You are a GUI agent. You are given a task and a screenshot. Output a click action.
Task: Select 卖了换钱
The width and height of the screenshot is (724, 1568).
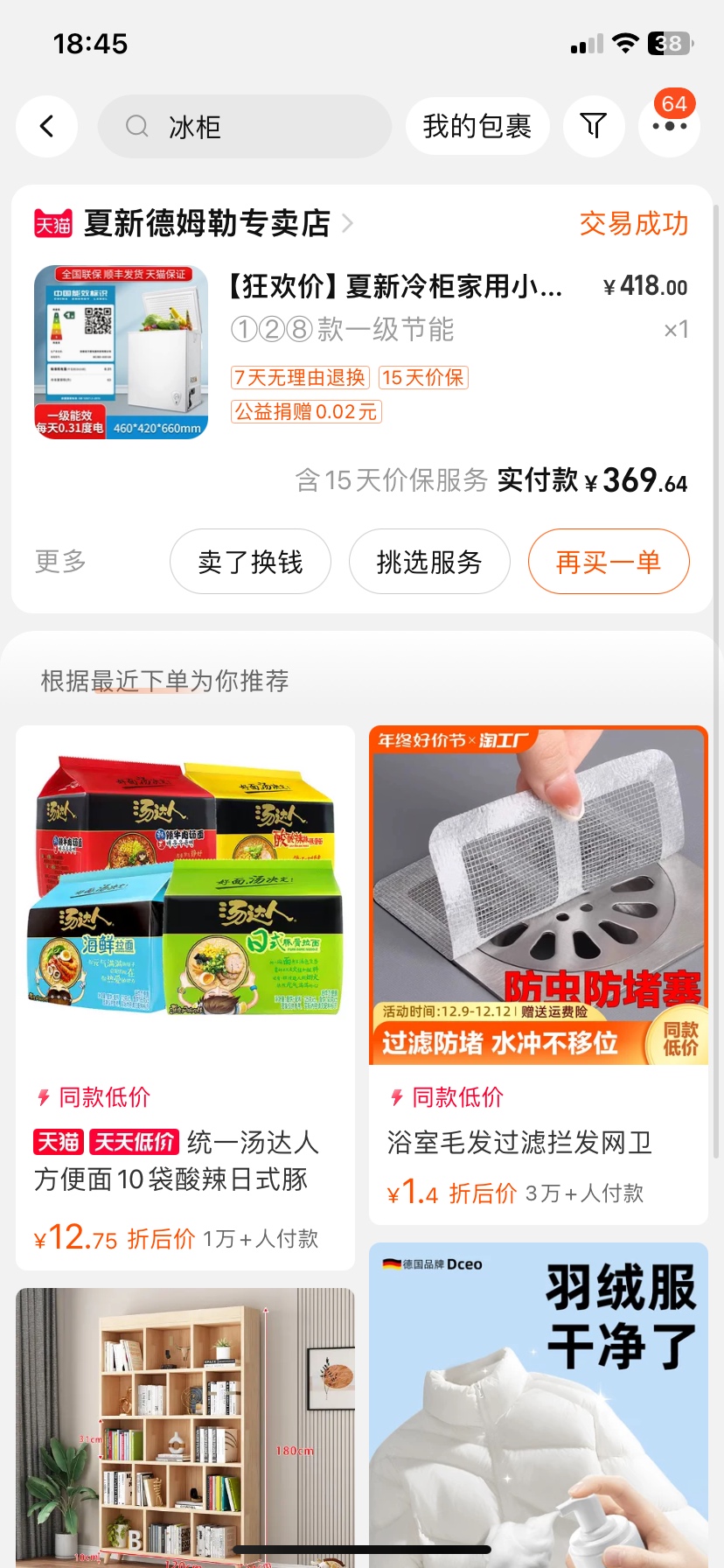(250, 562)
